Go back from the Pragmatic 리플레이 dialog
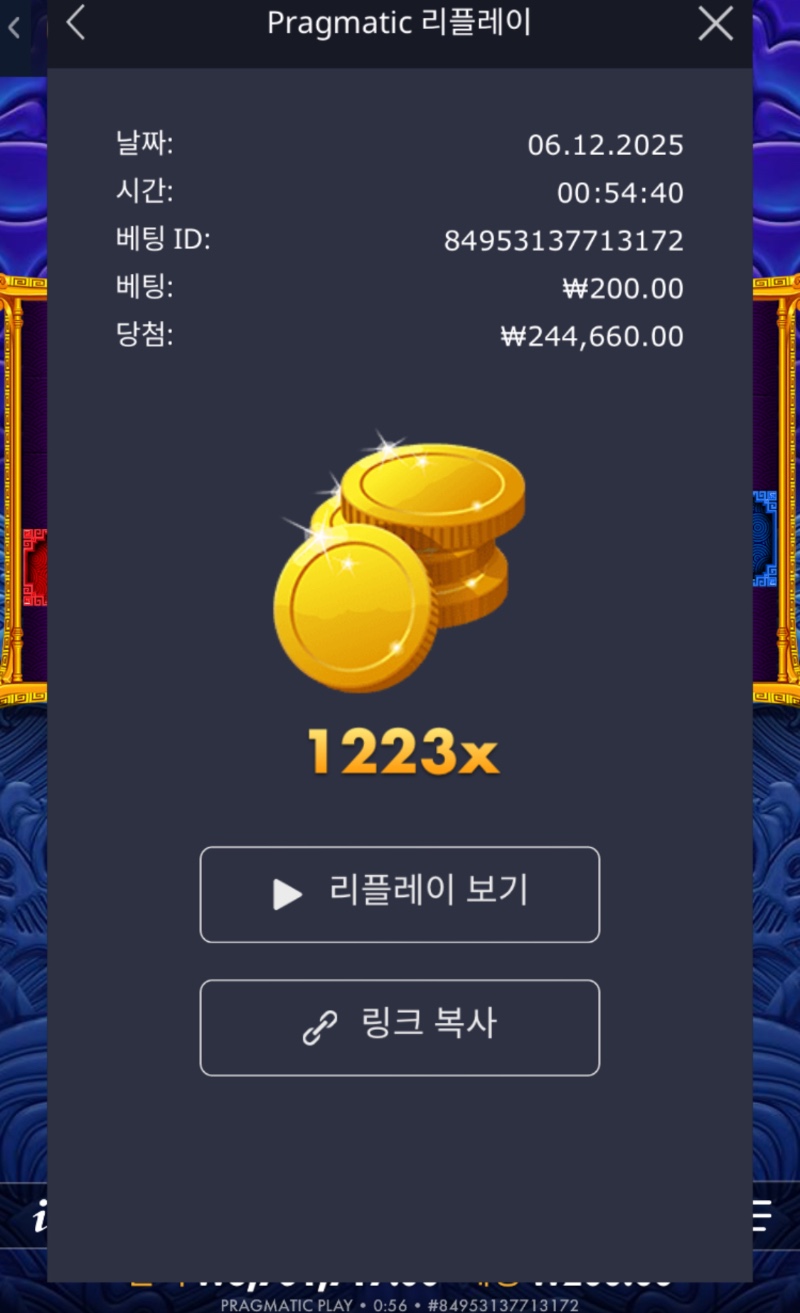Viewport: 800px width, 1313px height. click(x=76, y=23)
